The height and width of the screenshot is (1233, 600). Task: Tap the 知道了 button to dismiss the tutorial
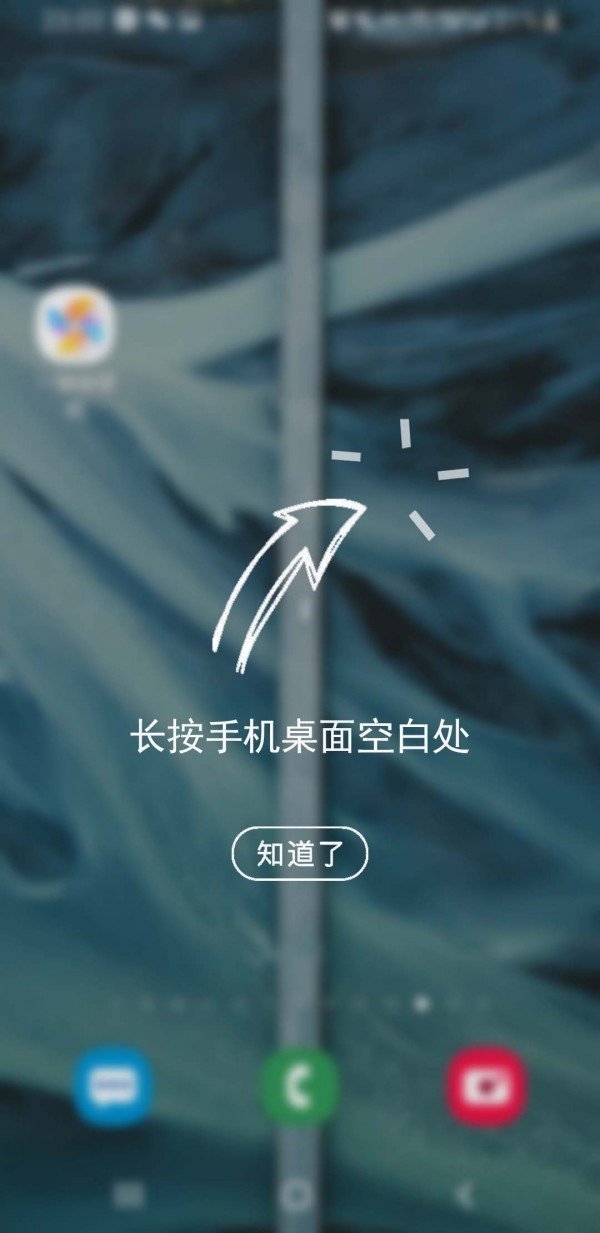300,853
